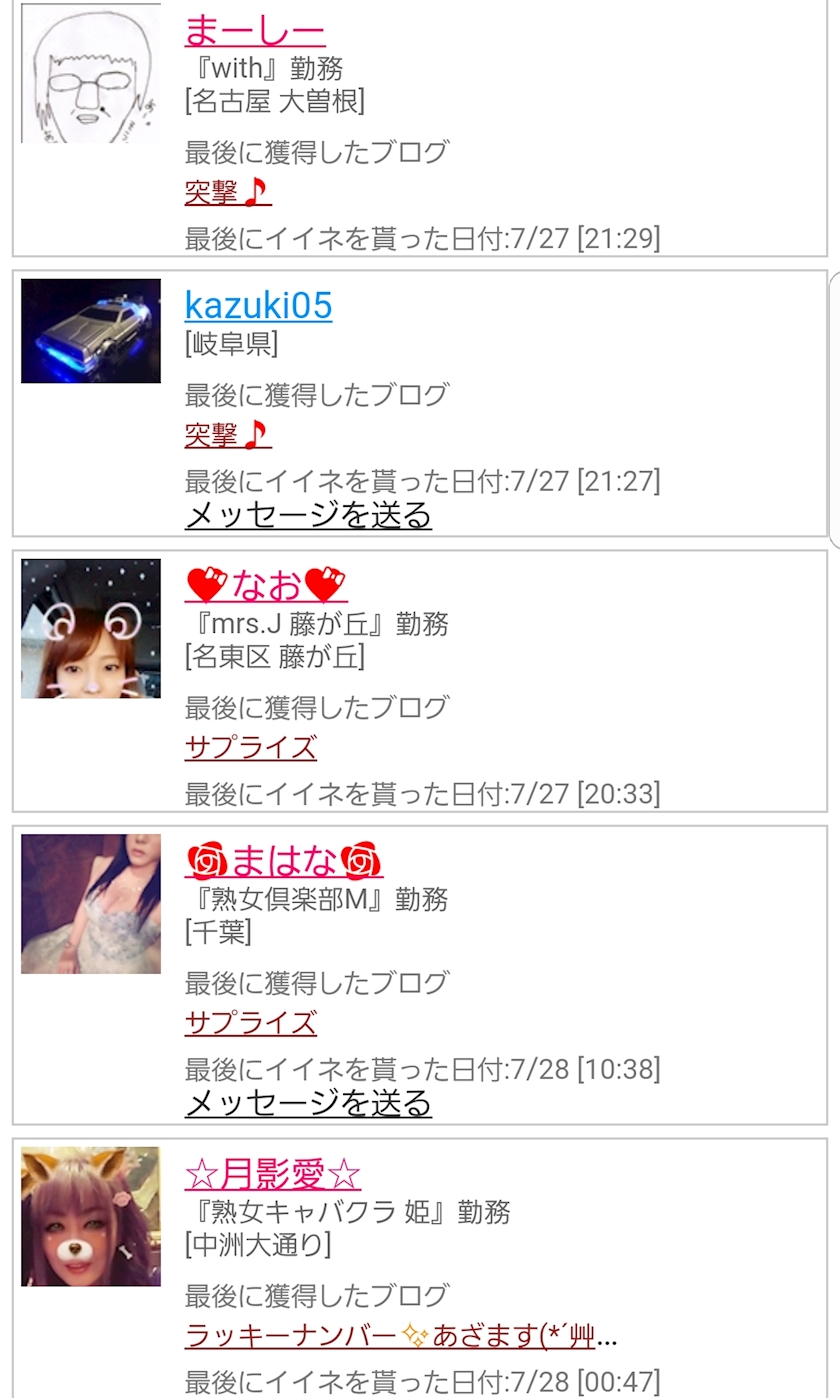The width and height of the screenshot is (840, 1398).
Task: Tap kazuki05's car profile picture
Action: click(91, 331)
